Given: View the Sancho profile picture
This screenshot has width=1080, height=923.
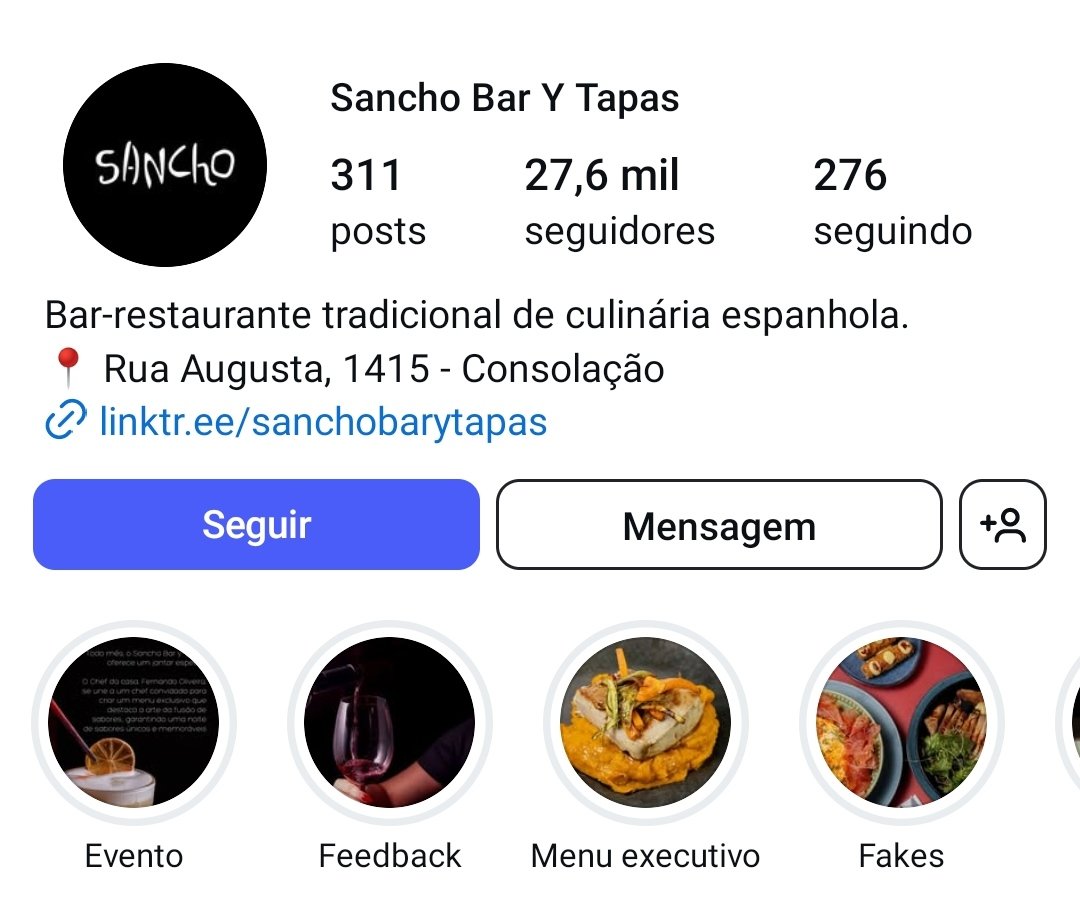Looking at the screenshot, I should click(165, 165).
